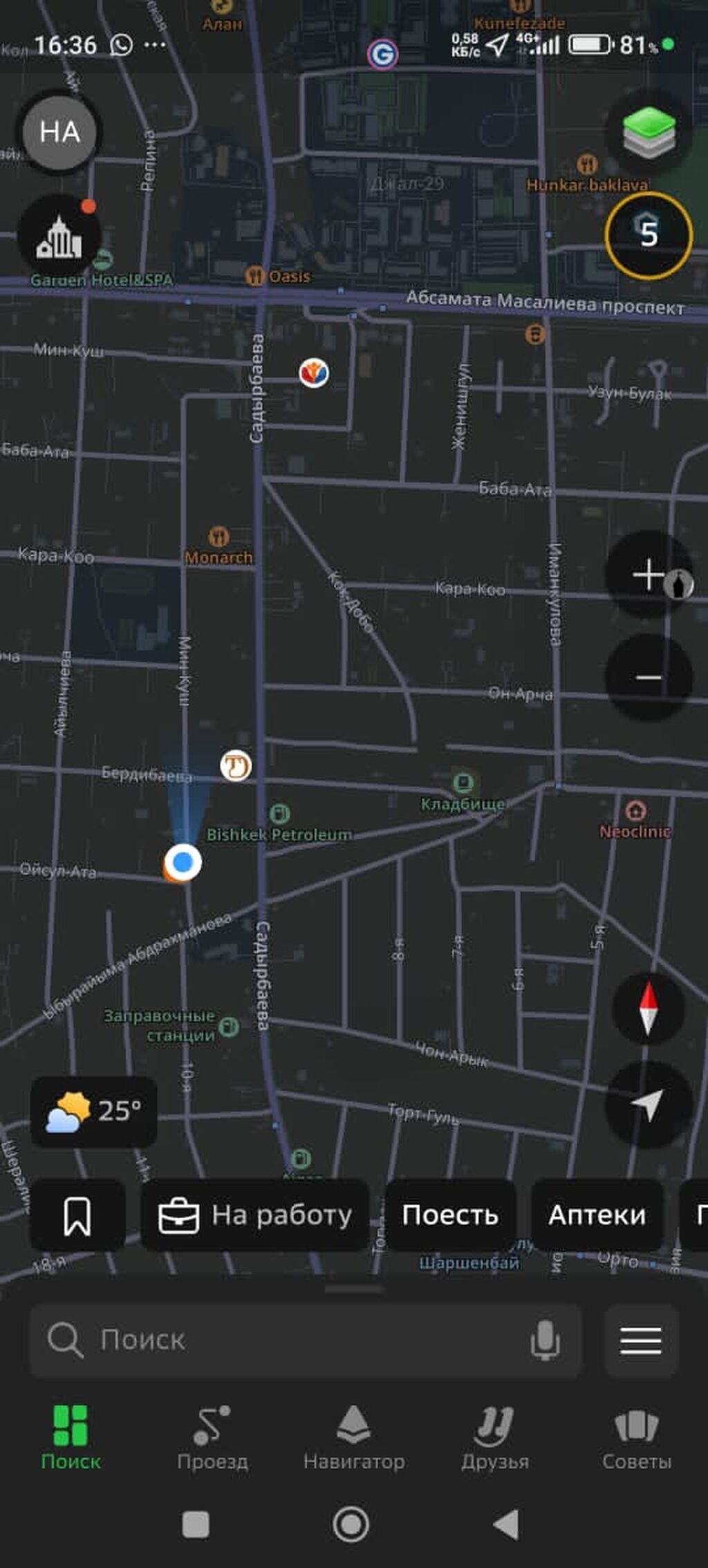This screenshot has width=708, height=1568.
Task: Start voice search with the microphone
Action: pos(545,1340)
